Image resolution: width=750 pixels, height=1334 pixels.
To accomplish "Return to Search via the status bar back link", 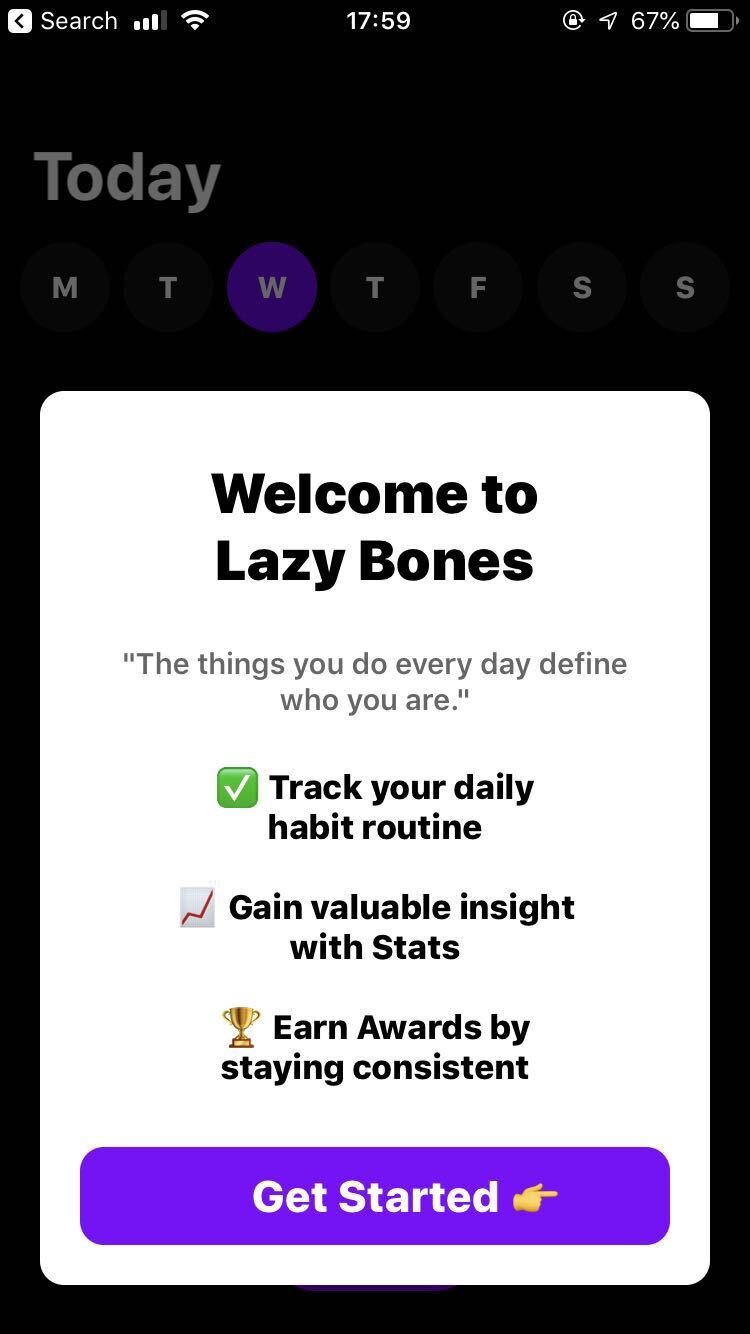I will pos(62,21).
